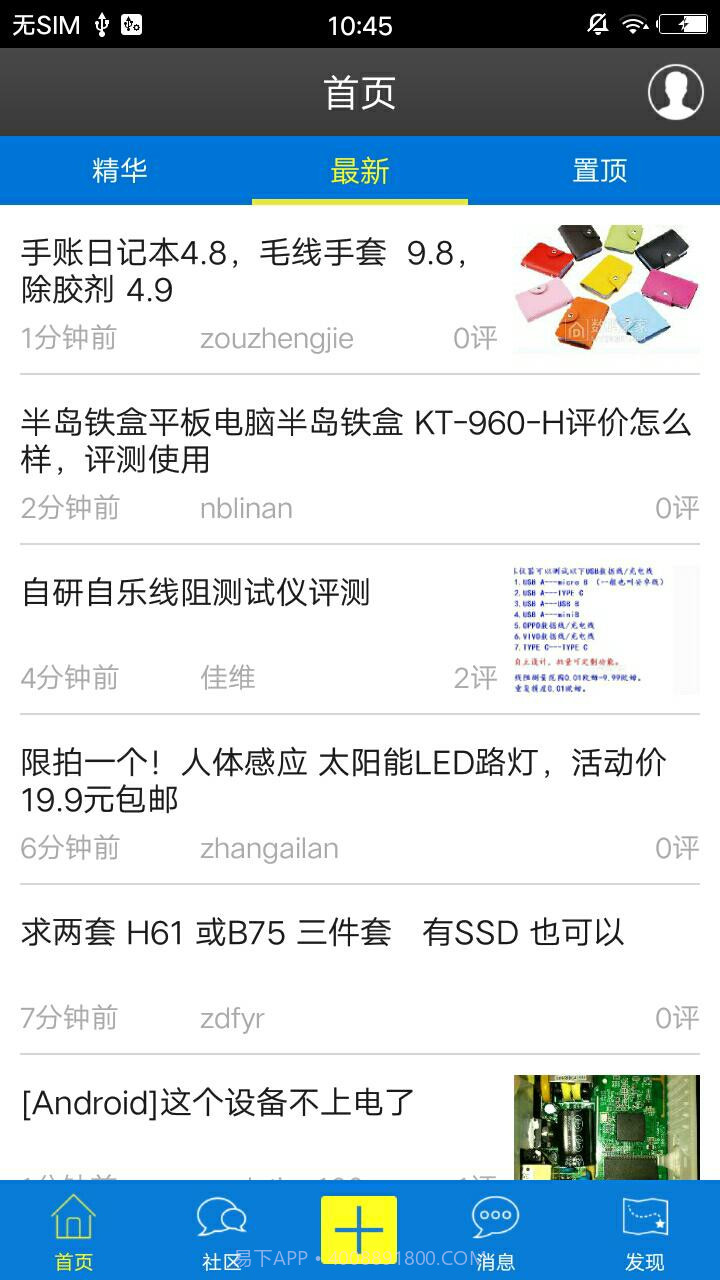Tap the yellow plus button to create a post
The width and height of the screenshot is (720, 1280).
click(360, 1225)
